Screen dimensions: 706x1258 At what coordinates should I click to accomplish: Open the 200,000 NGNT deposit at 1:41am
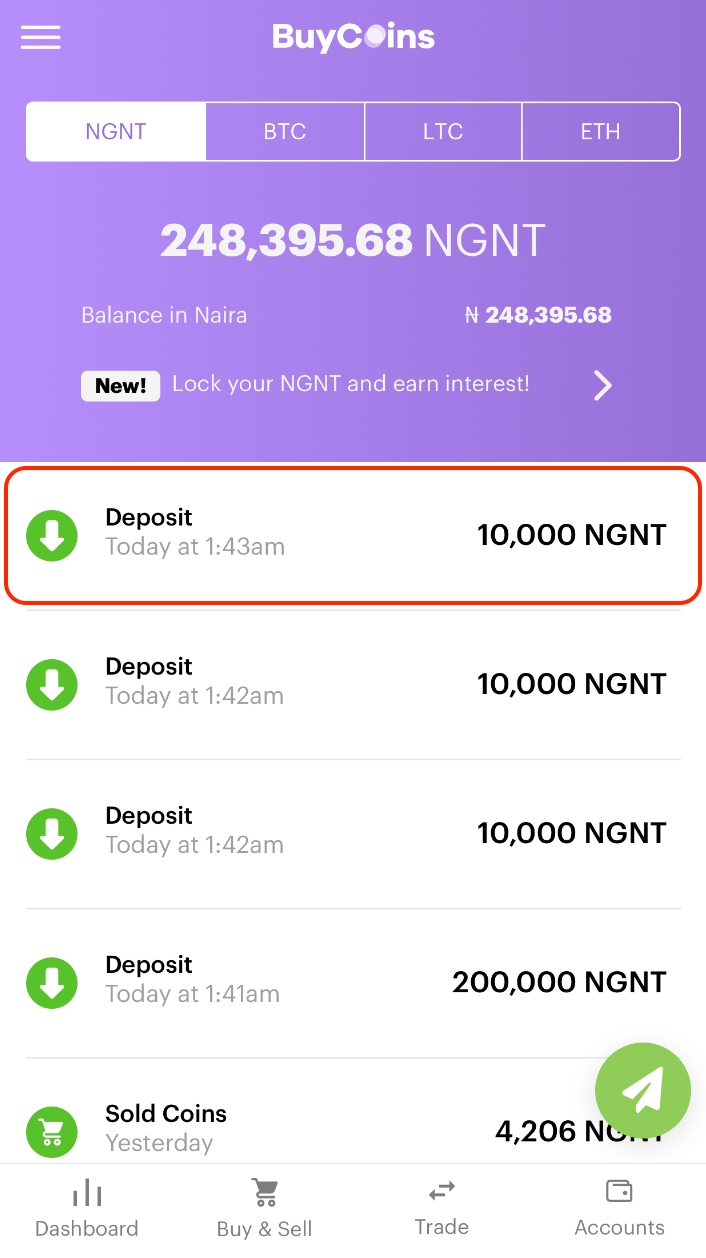click(353, 982)
